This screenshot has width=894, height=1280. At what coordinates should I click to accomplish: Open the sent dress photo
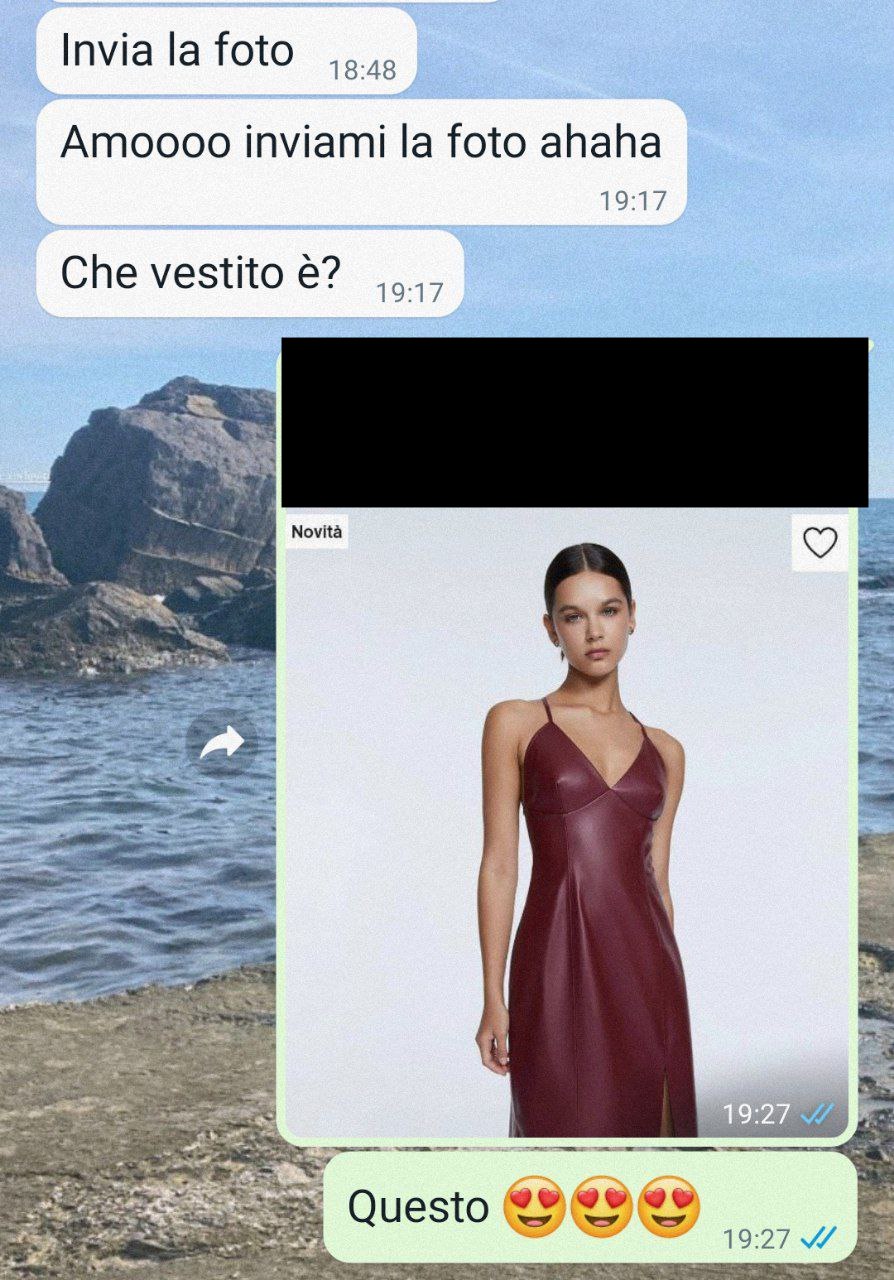[x=566, y=820]
